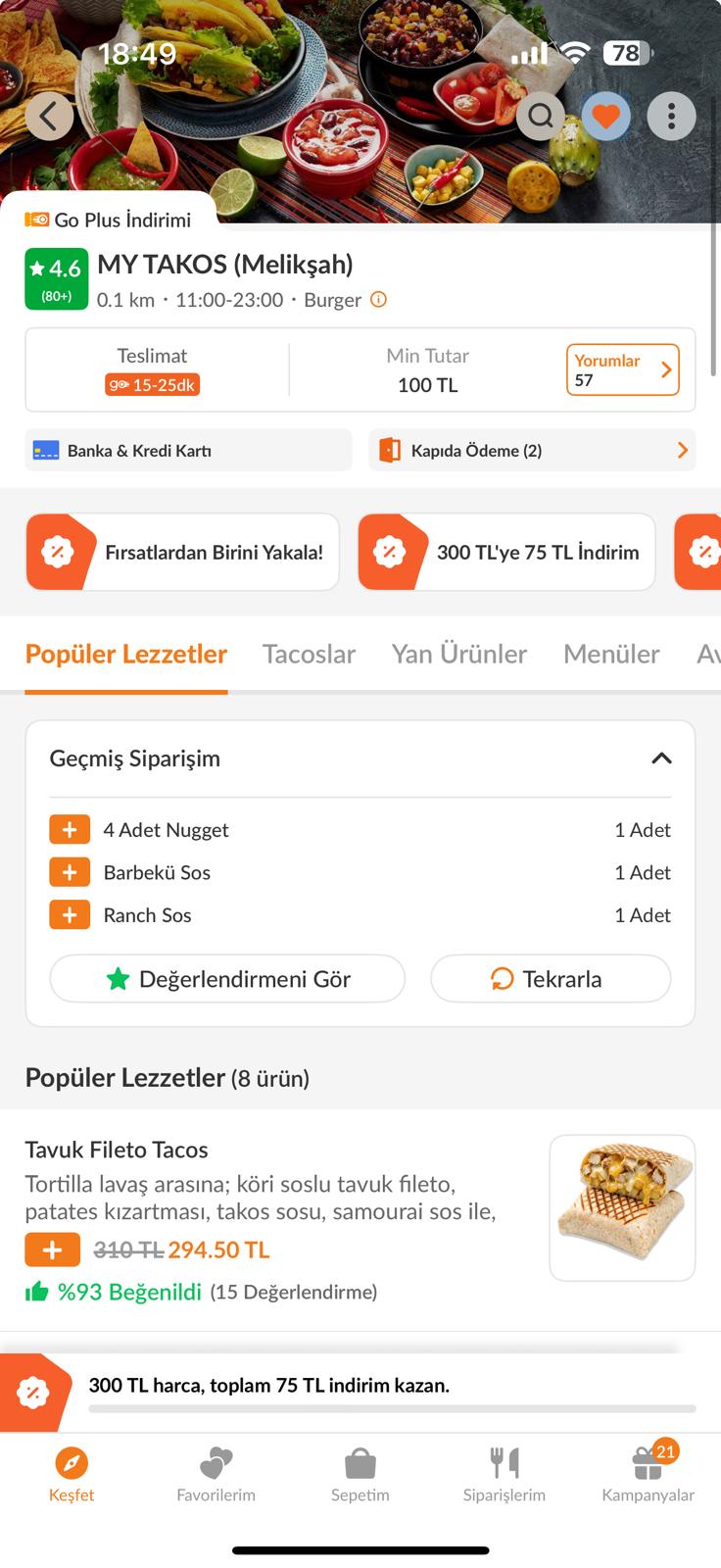View restaurant info via the info icon
The image size is (721, 1568).
pos(378,300)
